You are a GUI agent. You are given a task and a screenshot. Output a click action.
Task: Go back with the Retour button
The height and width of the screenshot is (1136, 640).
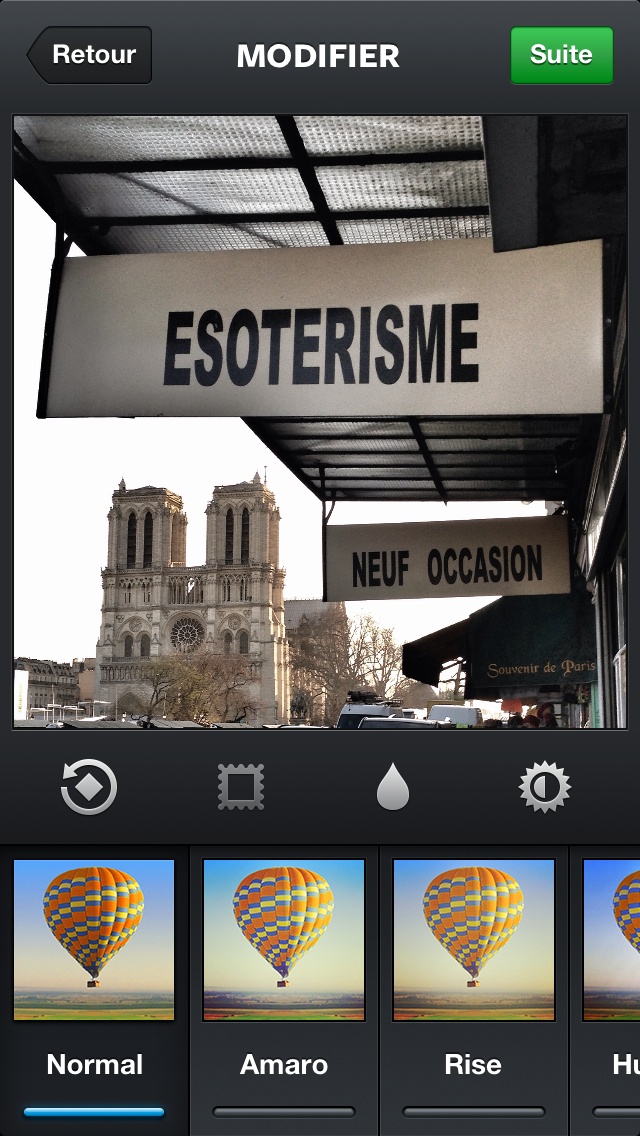[91, 55]
